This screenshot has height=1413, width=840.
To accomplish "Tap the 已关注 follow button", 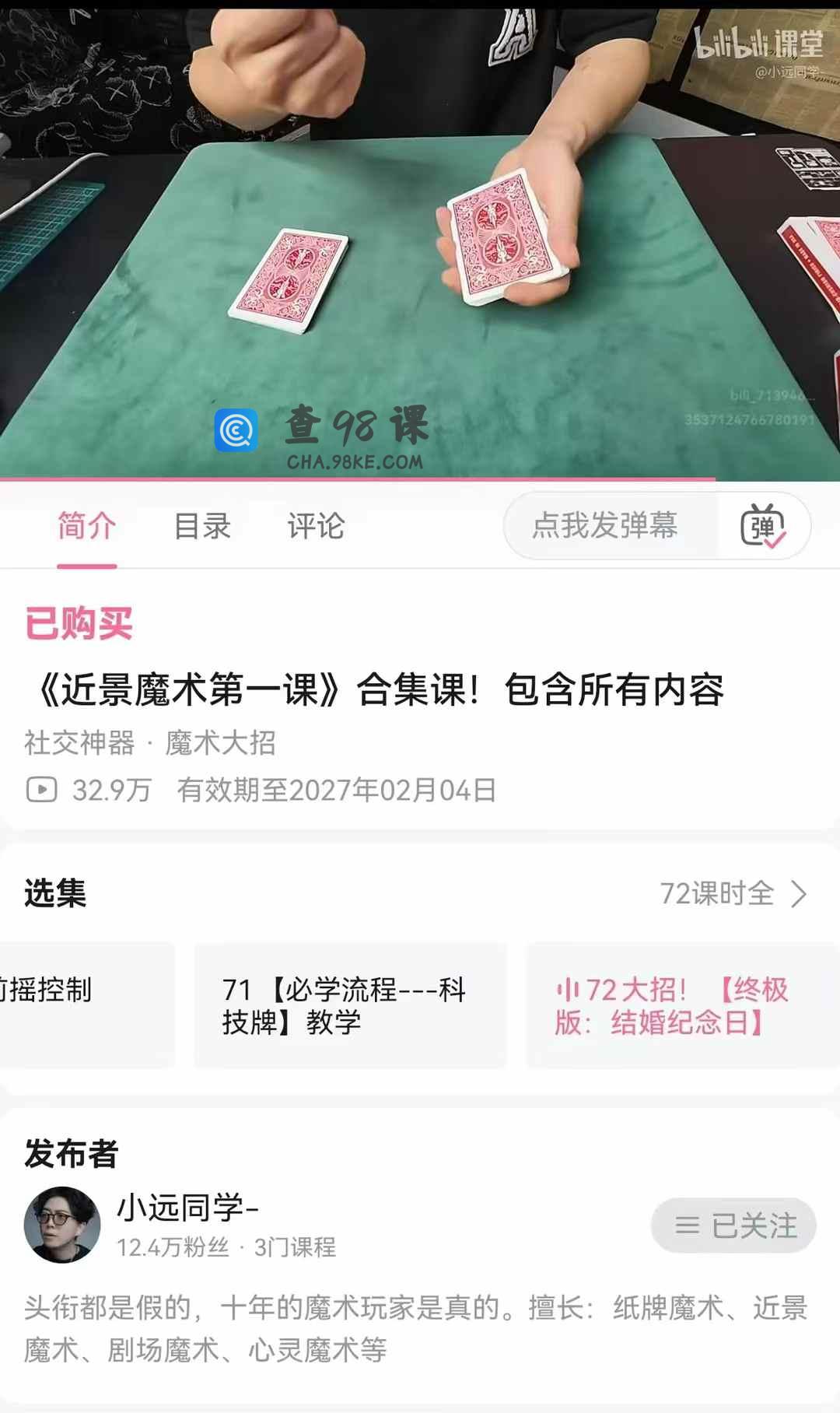I will pos(733,1225).
